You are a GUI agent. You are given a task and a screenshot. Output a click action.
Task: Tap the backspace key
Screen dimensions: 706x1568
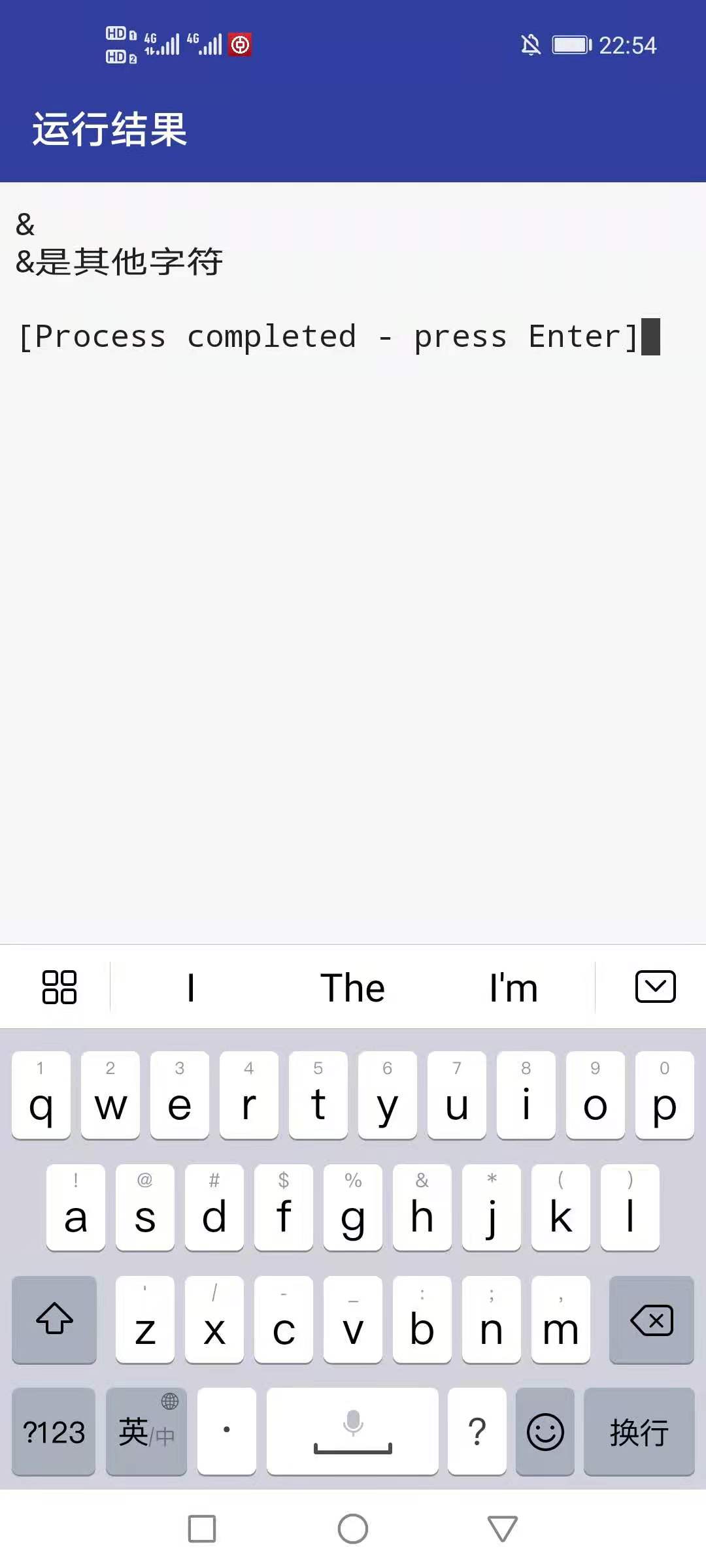pos(651,1320)
